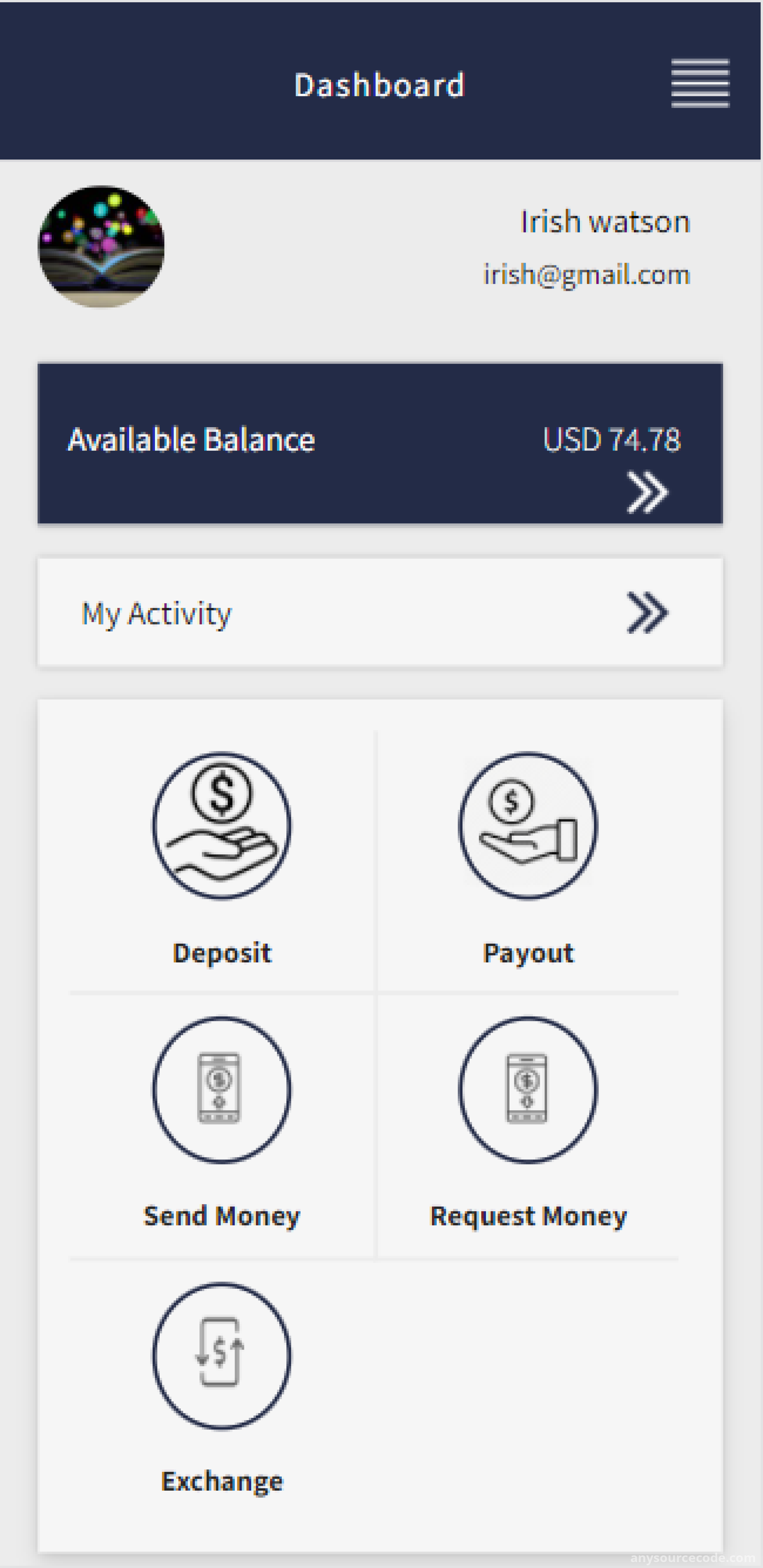Open the hamburger menu
This screenshot has height=1568, width=763.
point(700,83)
